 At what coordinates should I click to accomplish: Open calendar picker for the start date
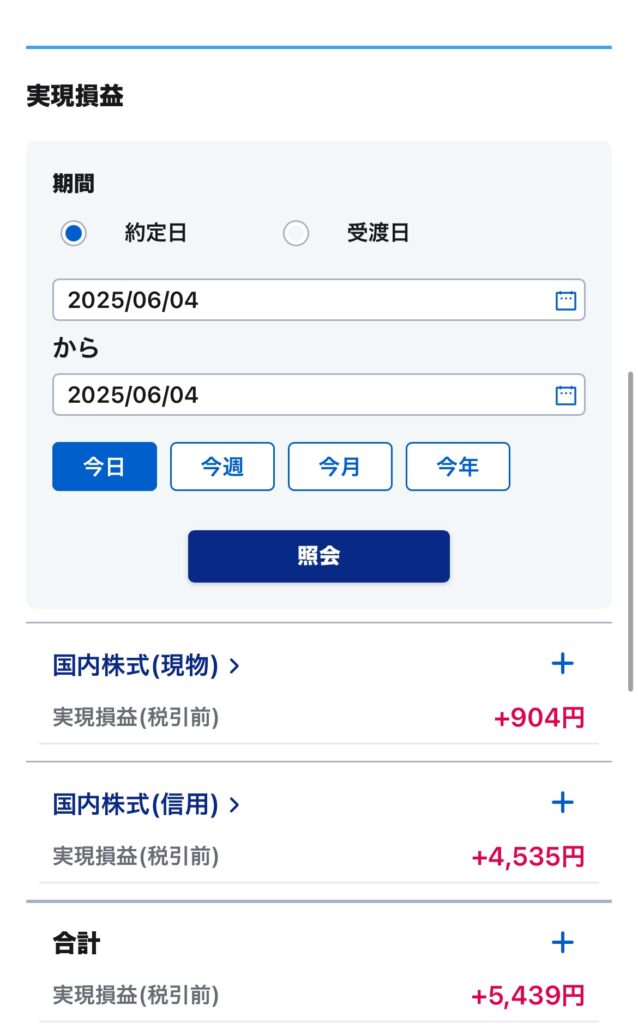click(566, 300)
